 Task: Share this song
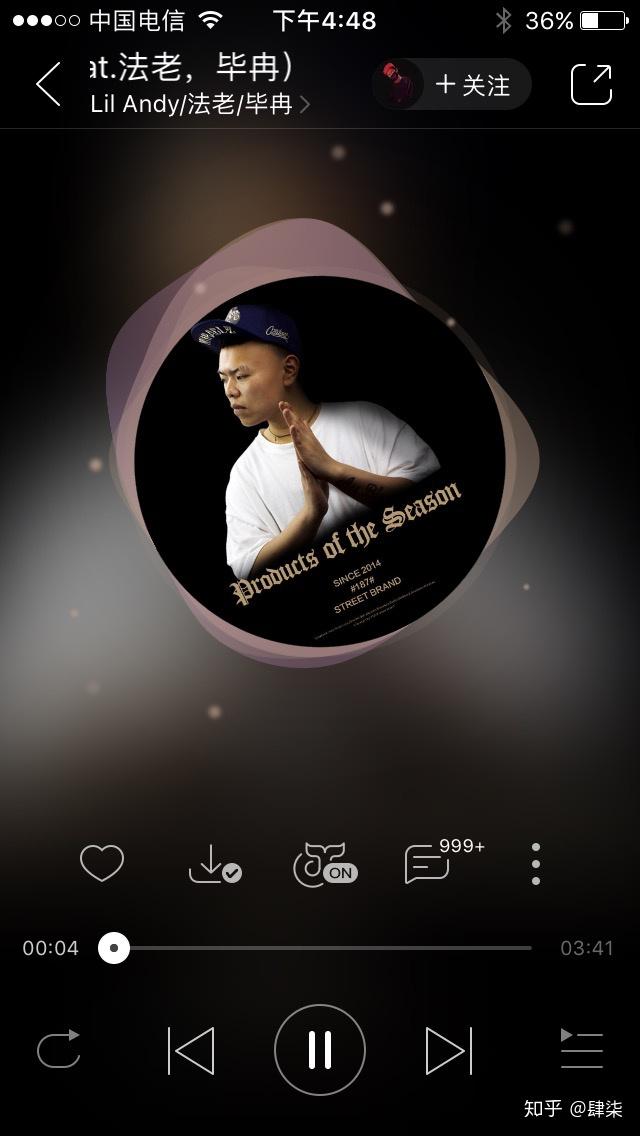pyautogui.click(x=591, y=84)
